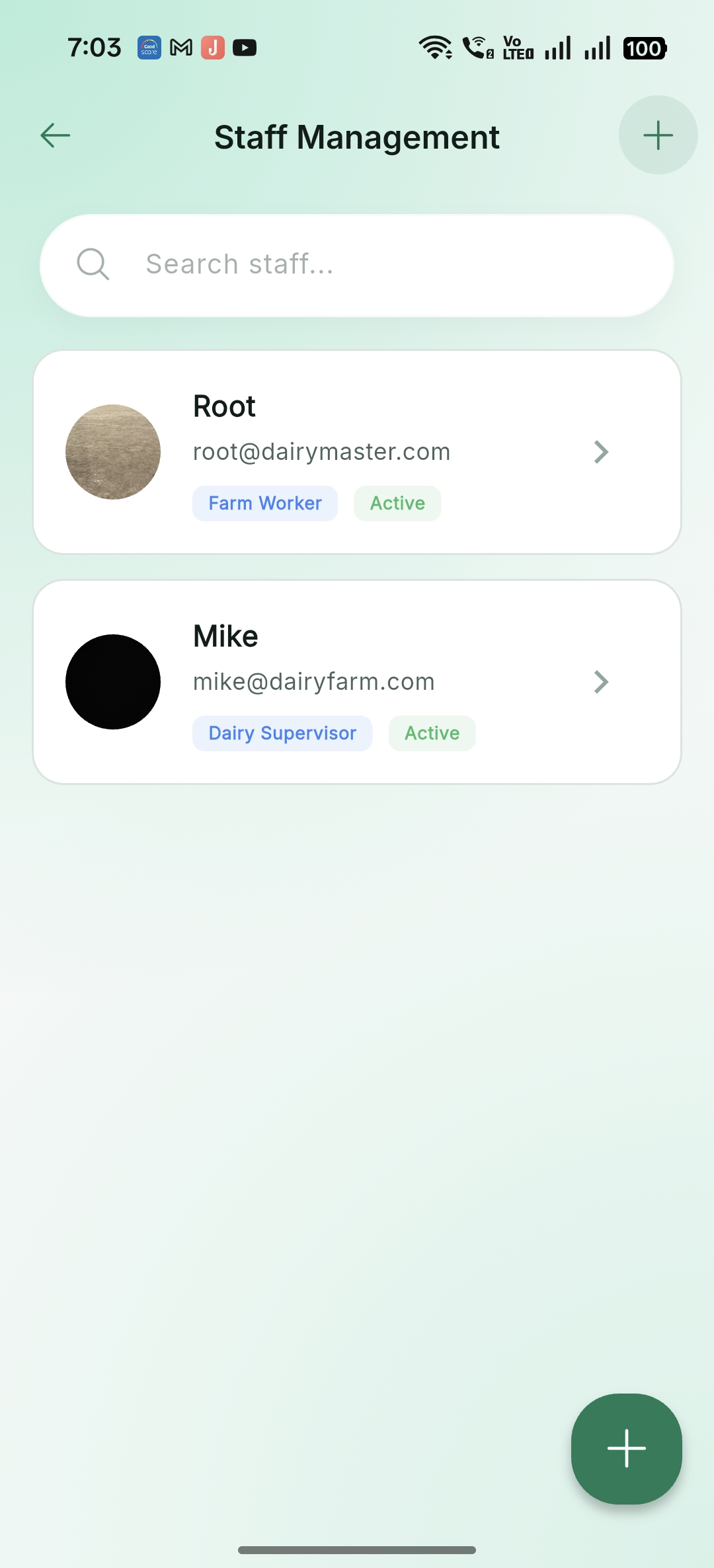Tap the search magnifier icon
This screenshot has height=1568, width=714.
(x=93, y=264)
